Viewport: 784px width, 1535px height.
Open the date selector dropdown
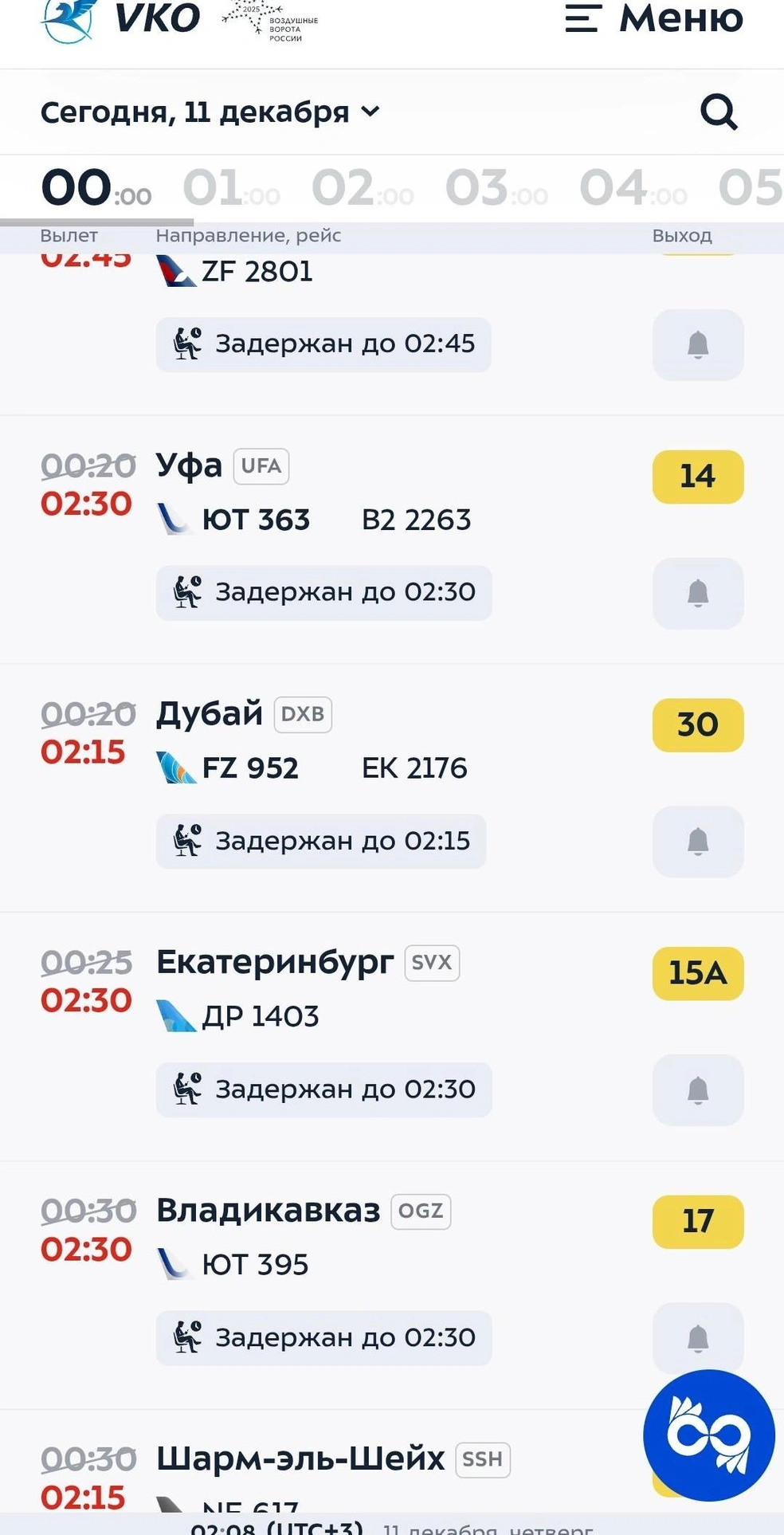click(x=210, y=112)
